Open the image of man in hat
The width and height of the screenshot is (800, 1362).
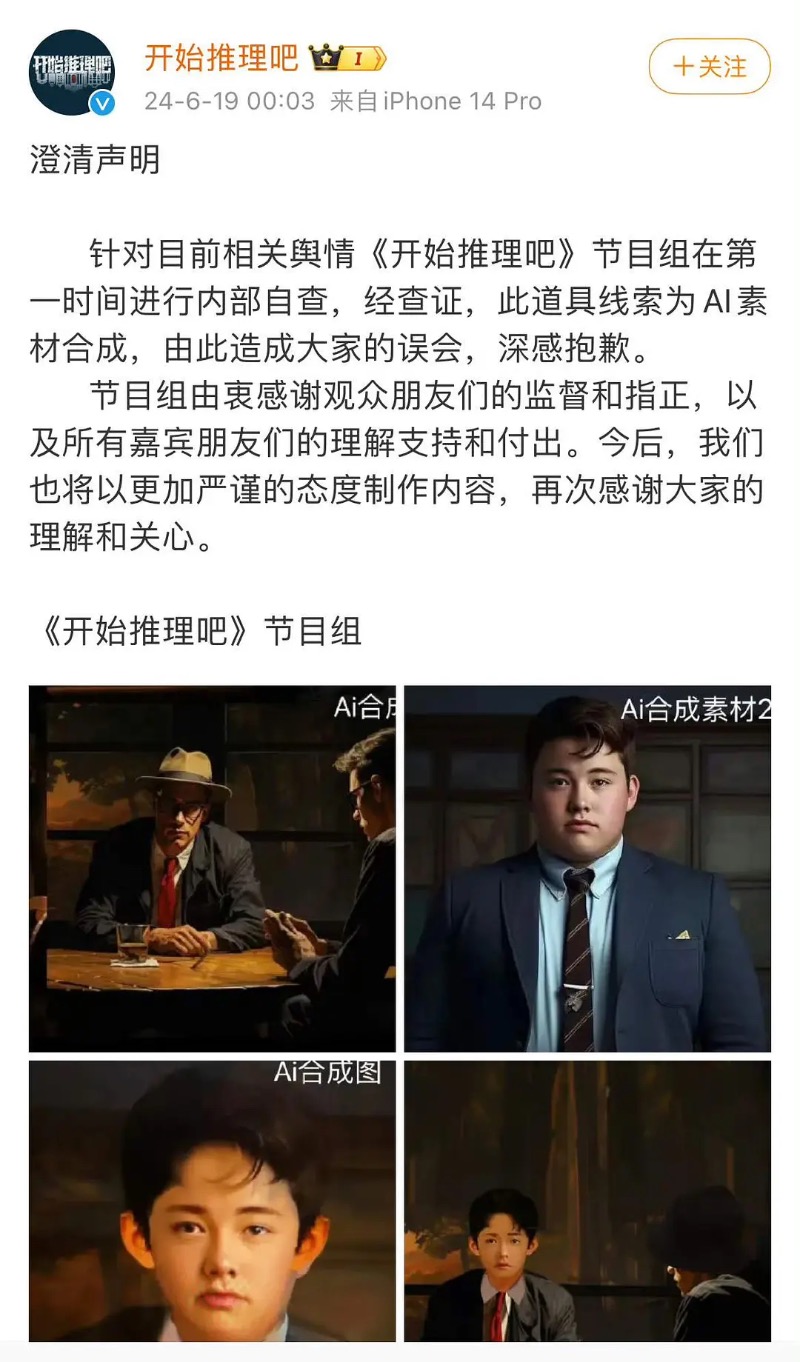click(x=212, y=868)
